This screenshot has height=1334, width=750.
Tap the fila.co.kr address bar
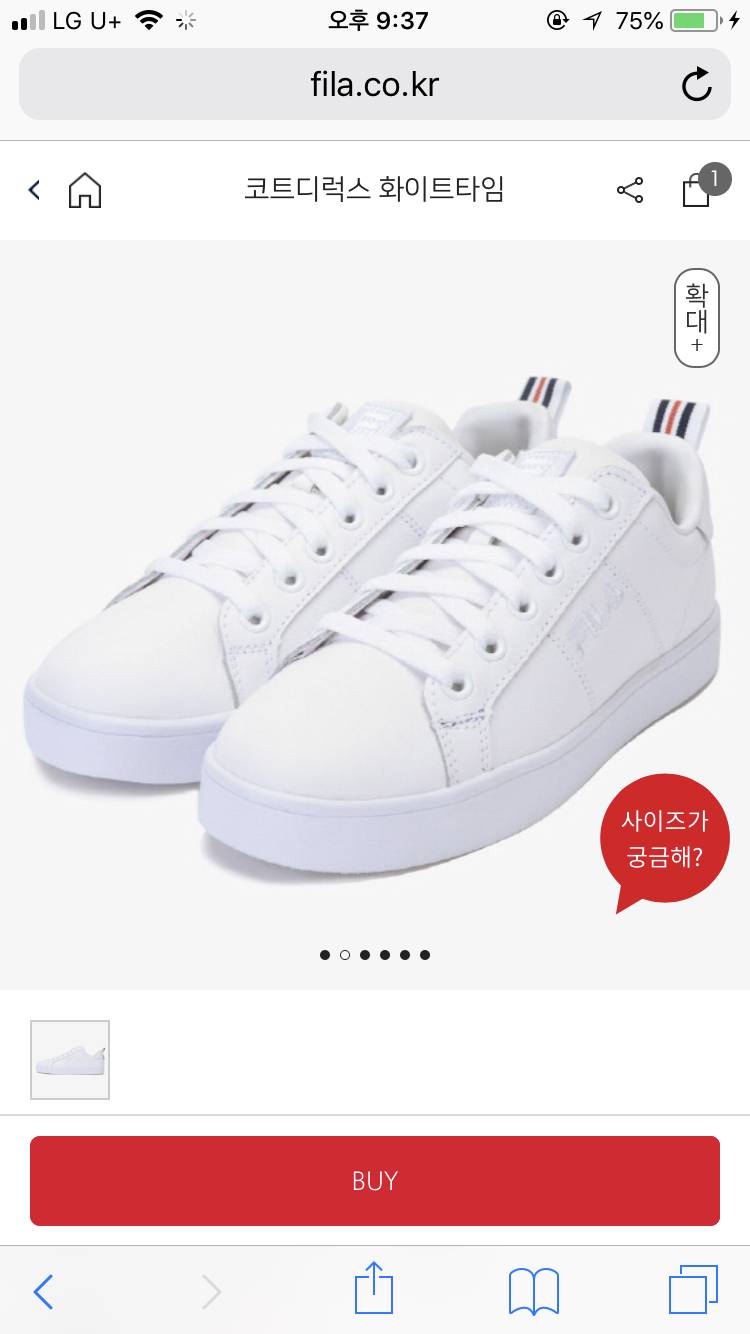pos(375,85)
